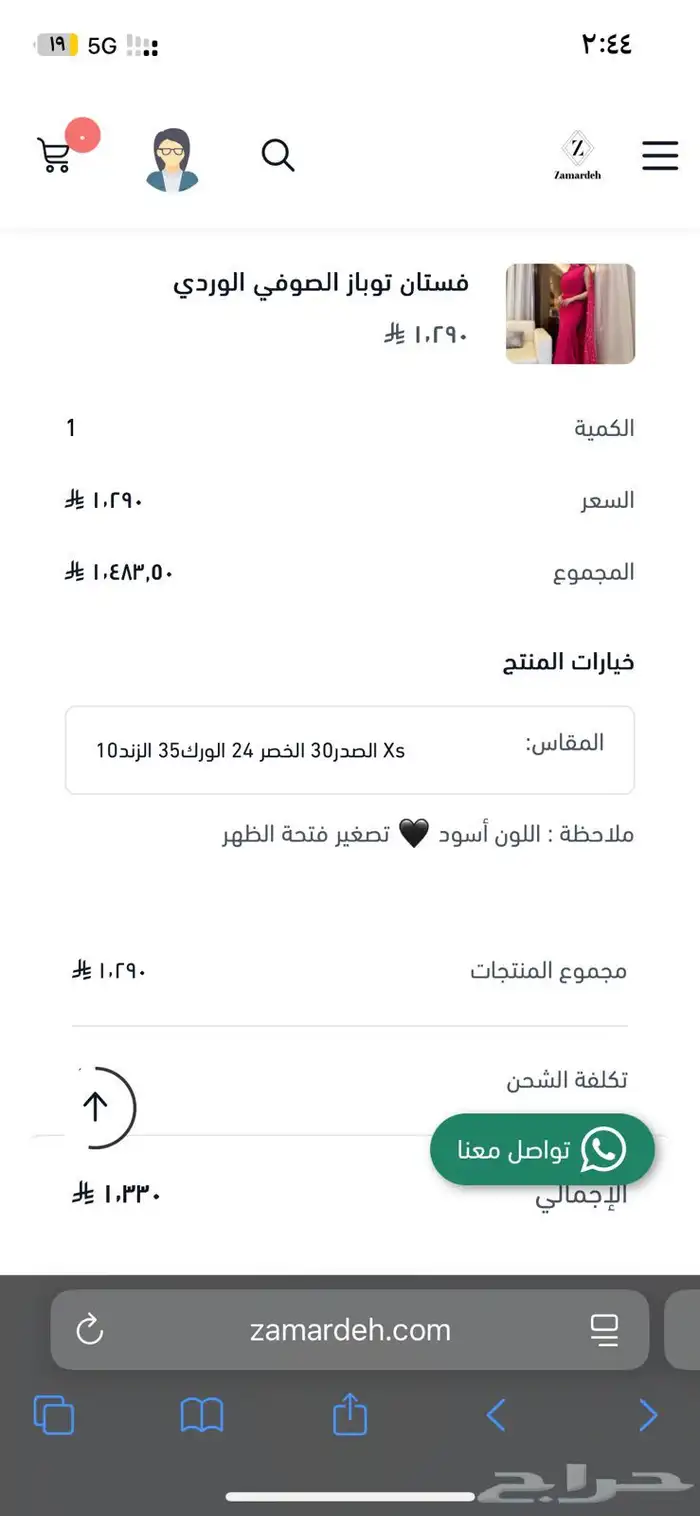700x1516 pixels.
Task: Share this page
Action: click(x=350, y=1415)
